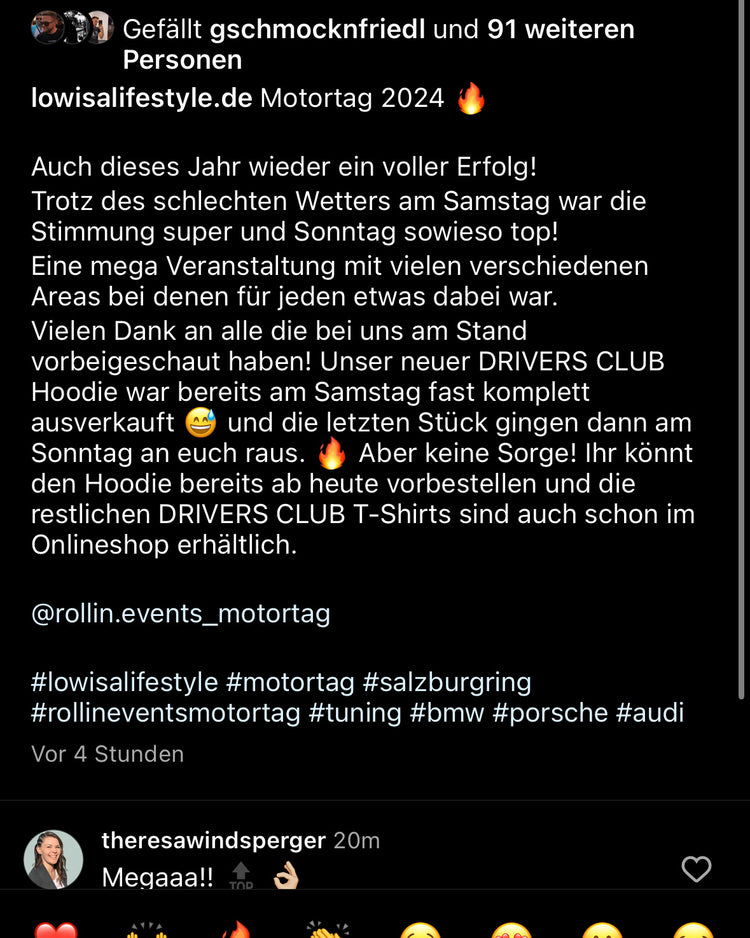Browse the #motortag hashtag
The image size is (750, 938).
coord(290,682)
